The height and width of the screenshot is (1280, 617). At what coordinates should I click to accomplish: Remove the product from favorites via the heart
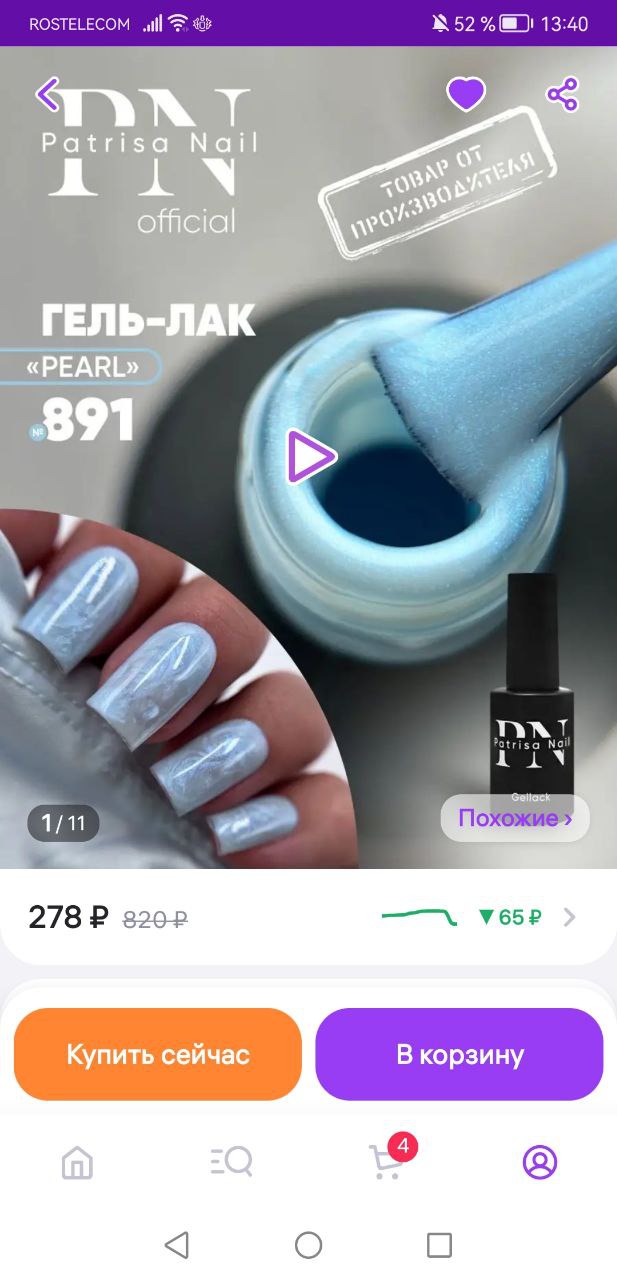[x=465, y=95]
